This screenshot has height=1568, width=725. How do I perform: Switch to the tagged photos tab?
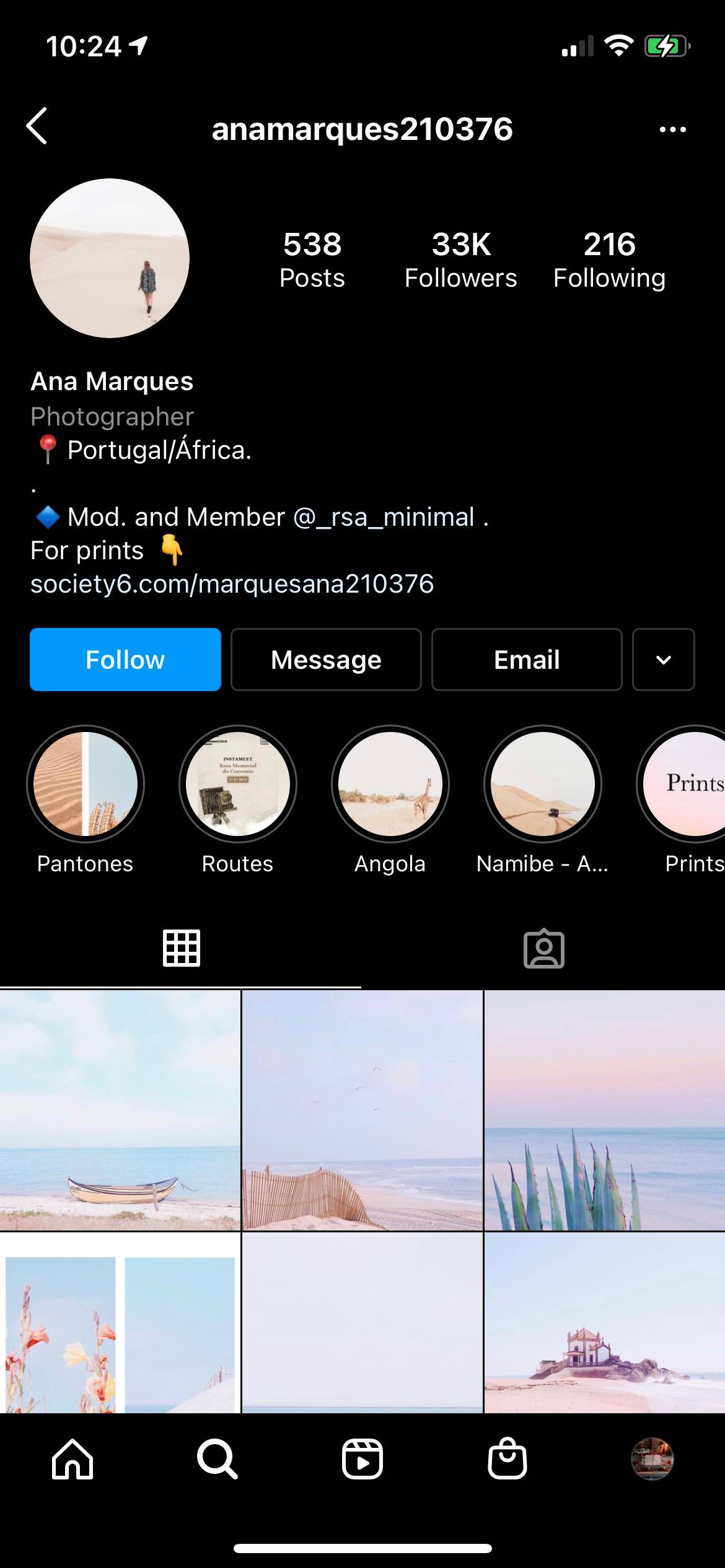pos(543,948)
